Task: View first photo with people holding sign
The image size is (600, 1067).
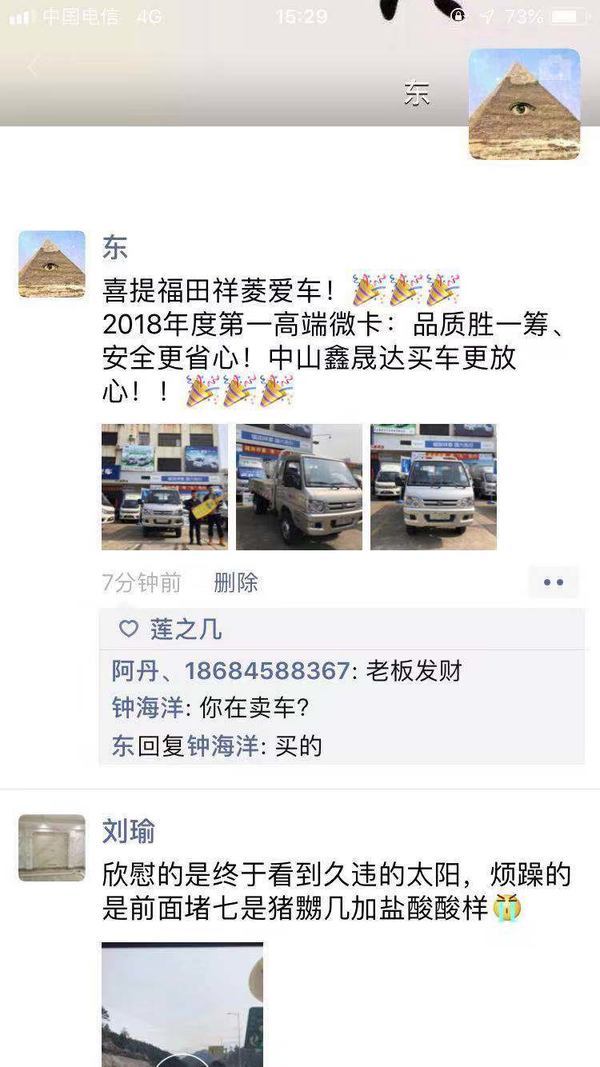Action: click(x=164, y=487)
